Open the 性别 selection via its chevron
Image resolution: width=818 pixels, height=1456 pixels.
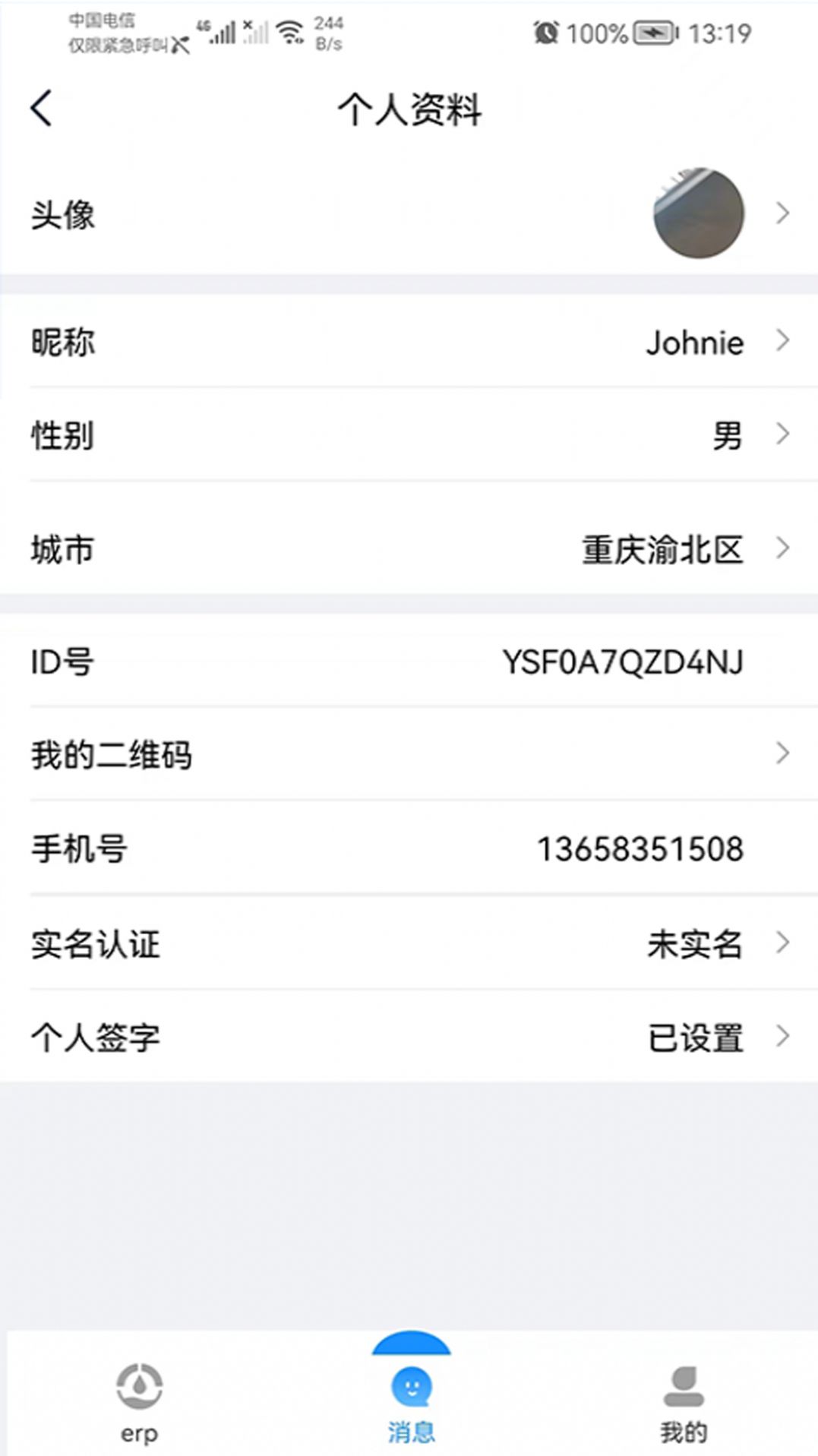click(784, 434)
